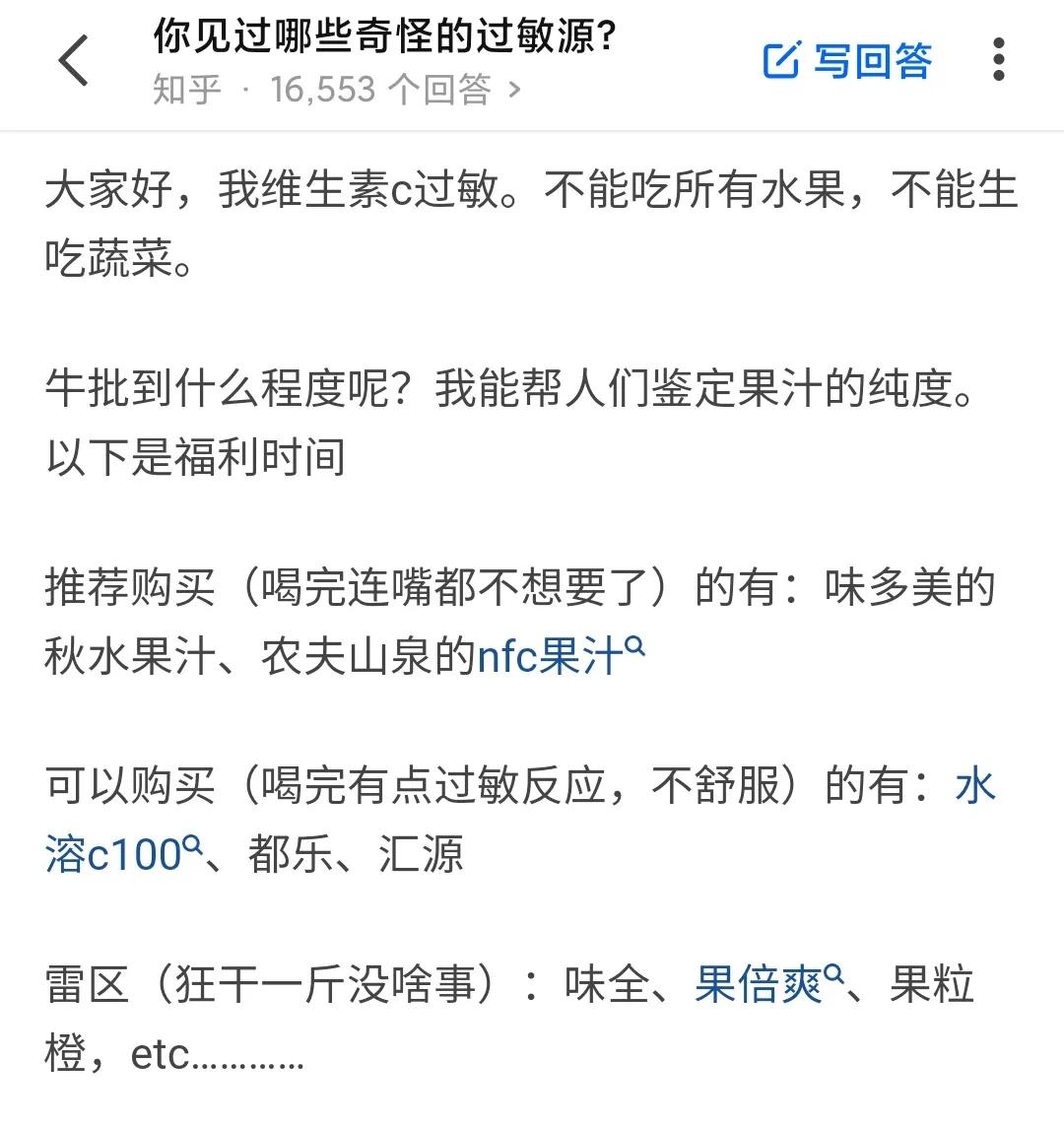Tap the search magnifier next to nfc果汁

634,646
